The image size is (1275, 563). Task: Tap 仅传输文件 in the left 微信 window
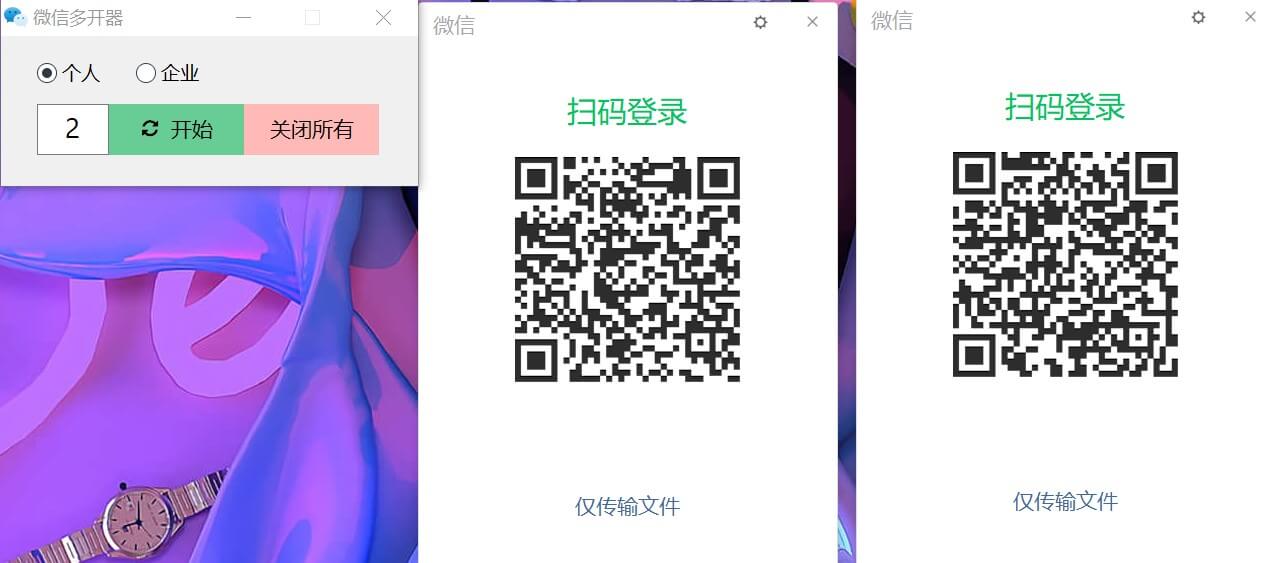click(627, 507)
